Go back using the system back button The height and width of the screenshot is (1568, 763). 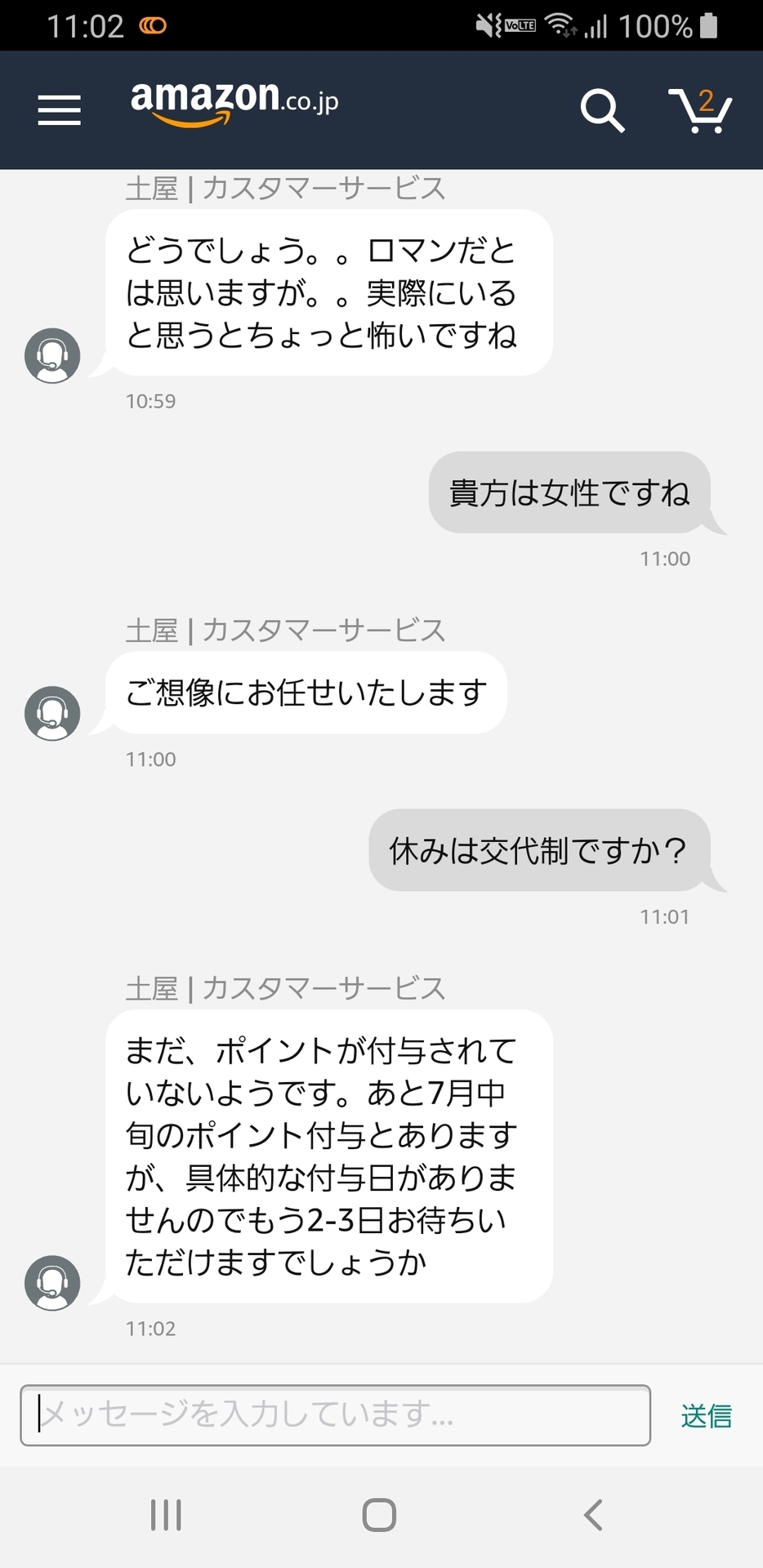click(594, 1515)
